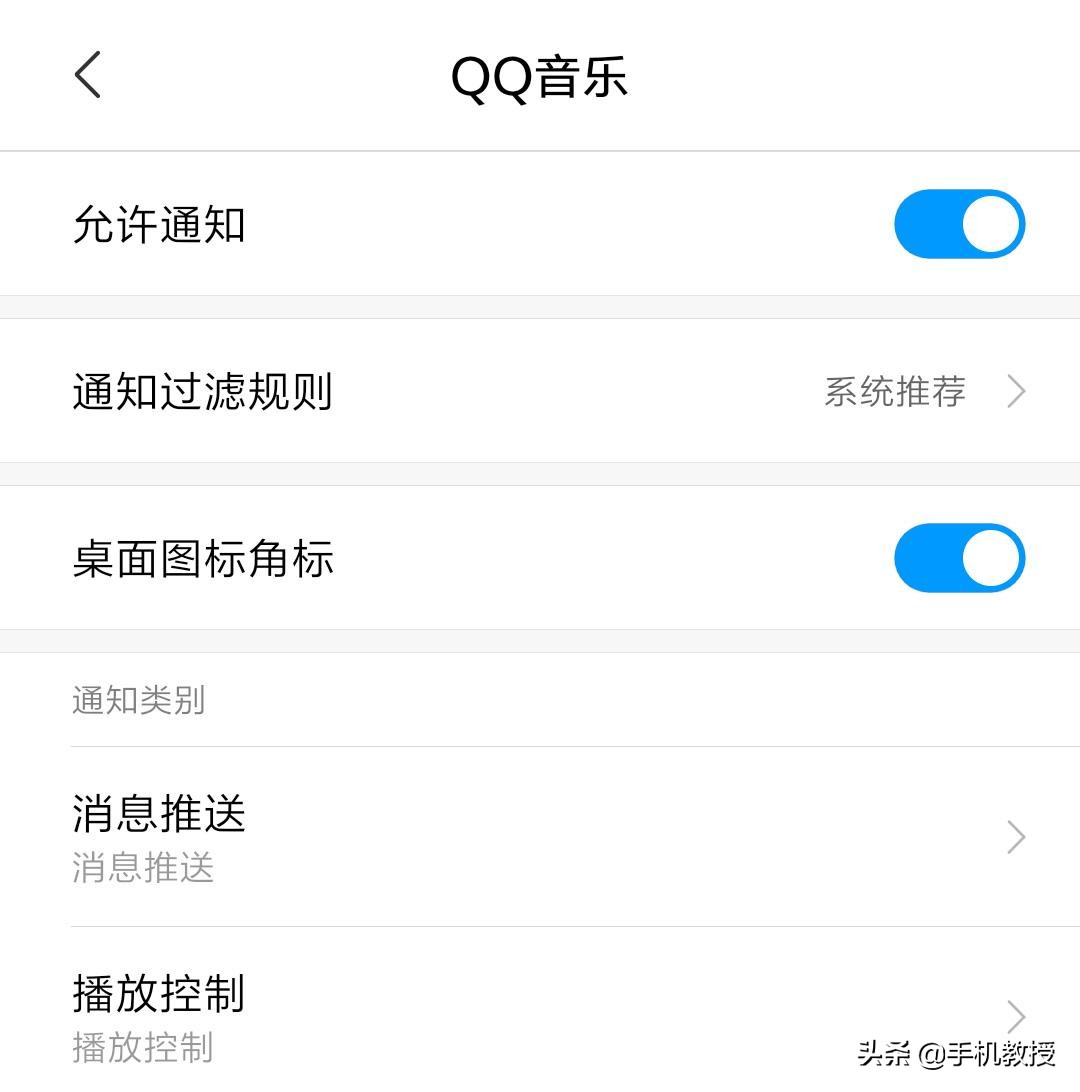Select the 消息推送 row title

(159, 814)
